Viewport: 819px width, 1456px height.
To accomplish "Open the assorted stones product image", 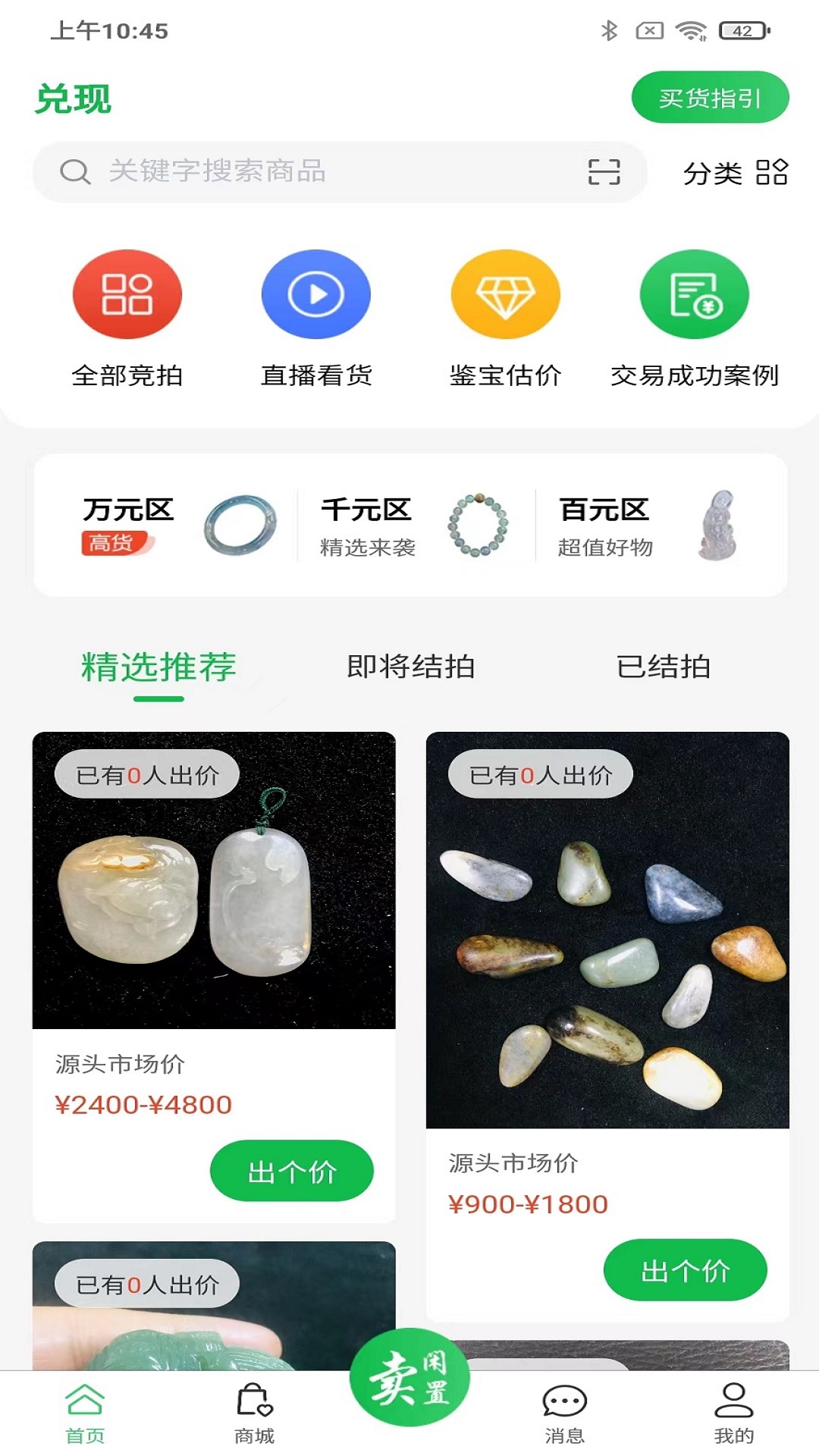I will click(x=607, y=930).
